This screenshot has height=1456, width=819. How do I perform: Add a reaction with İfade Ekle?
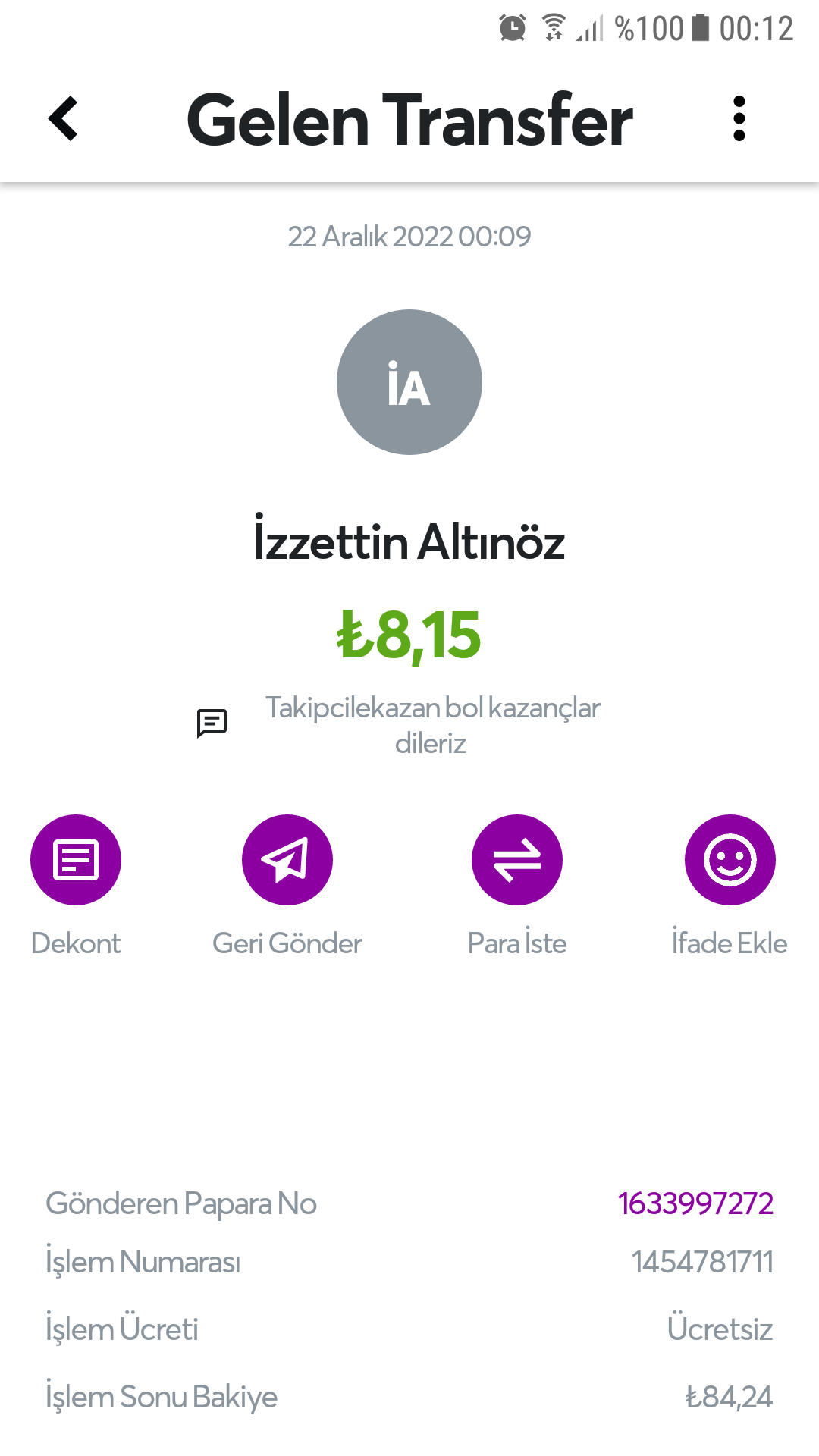click(x=730, y=860)
